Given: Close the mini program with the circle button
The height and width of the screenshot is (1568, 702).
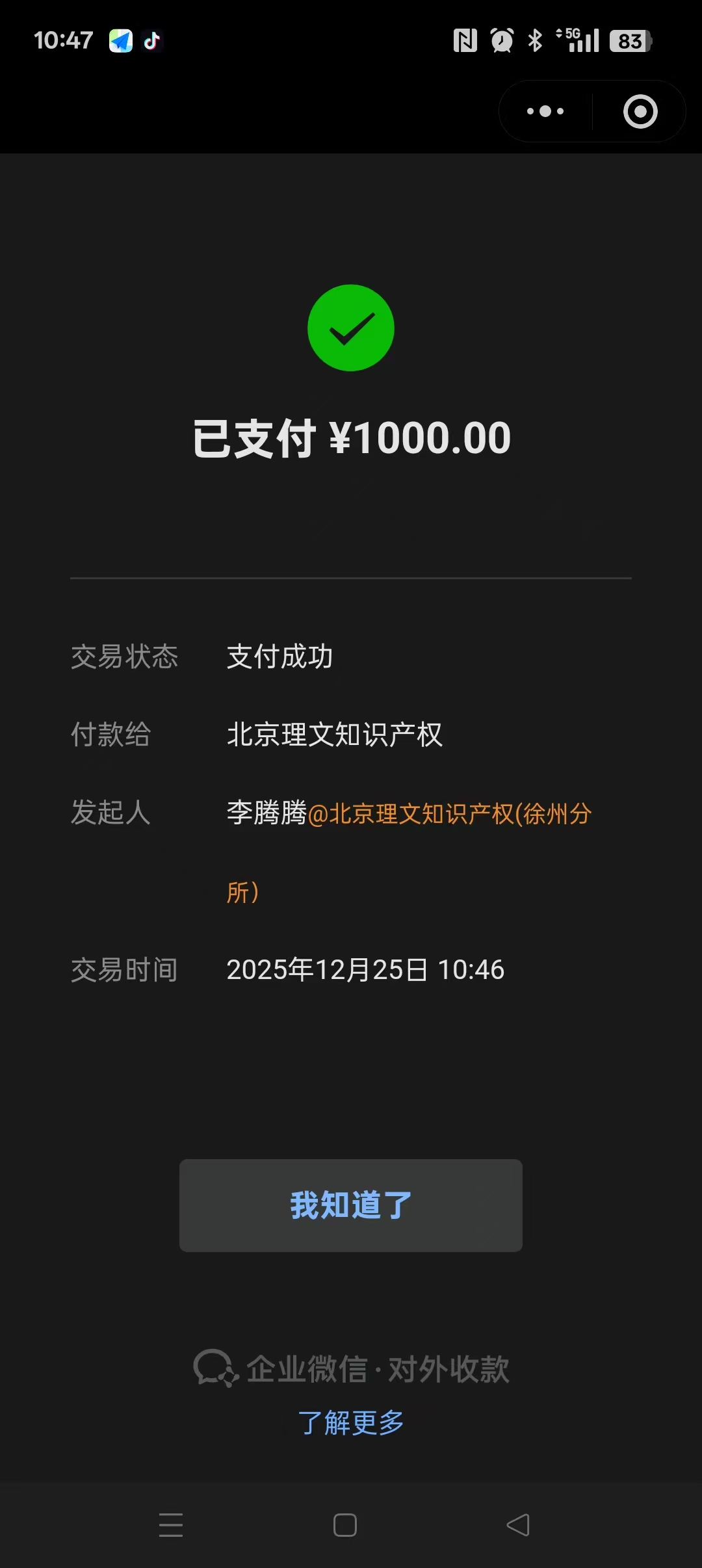Looking at the screenshot, I should pos(640,111).
